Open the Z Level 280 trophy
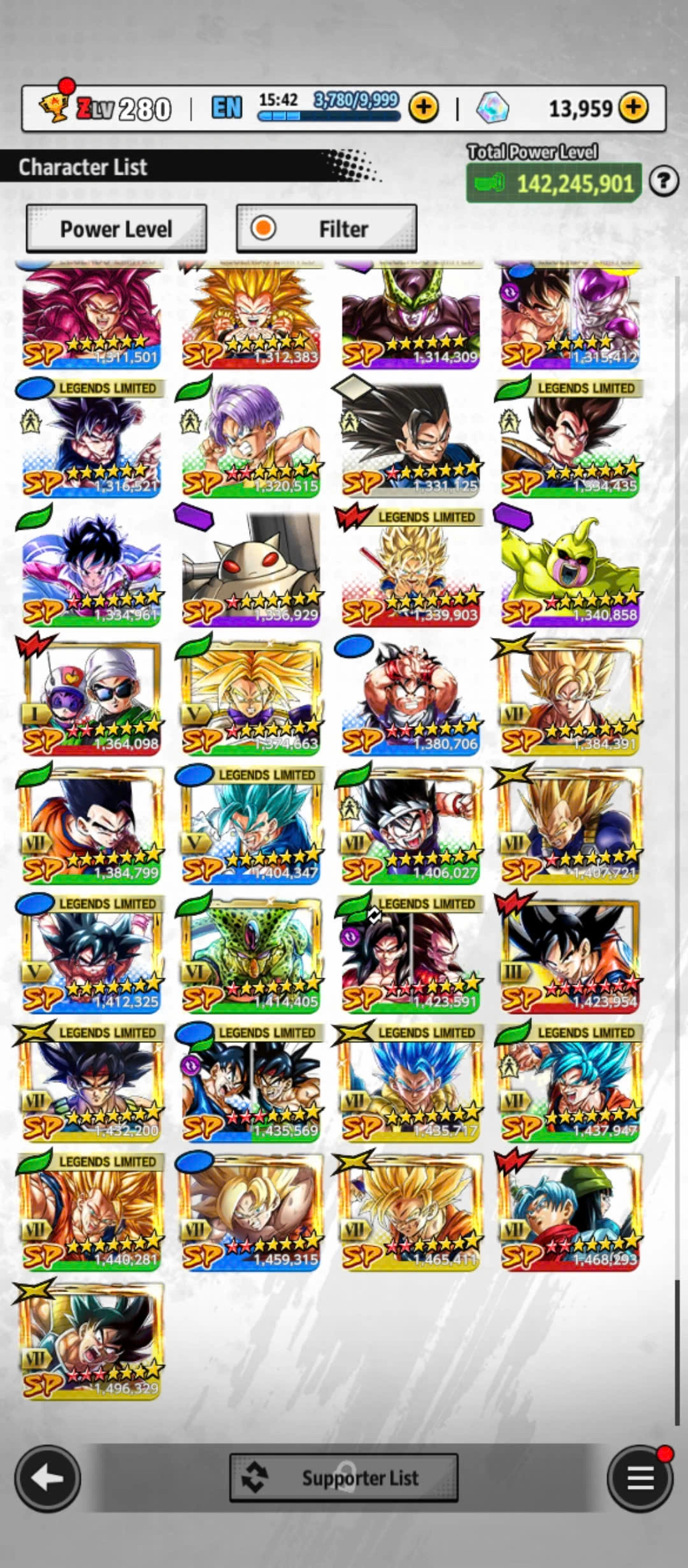 [54, 108]
